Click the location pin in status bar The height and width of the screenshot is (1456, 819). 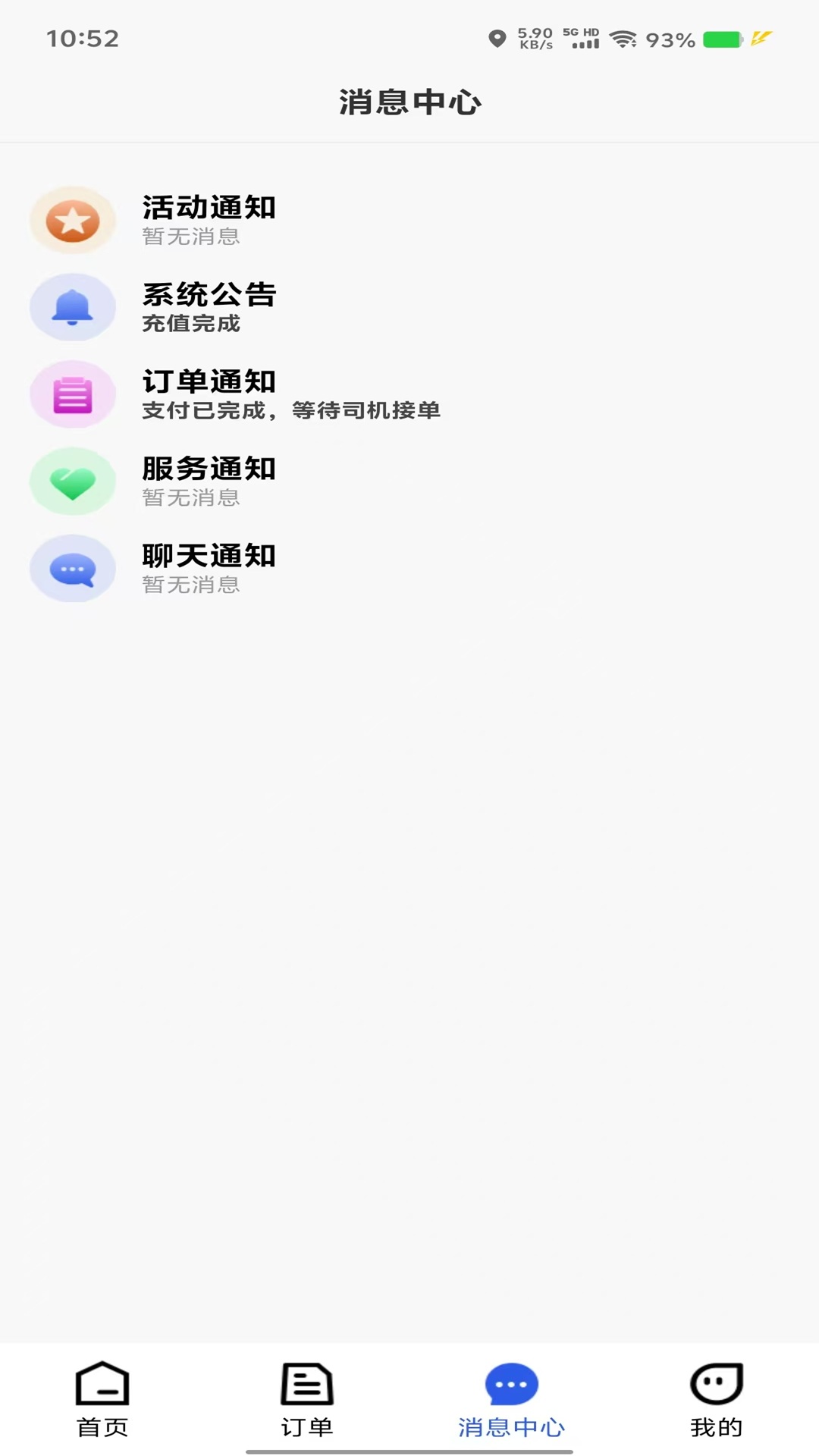pos(499,36)
